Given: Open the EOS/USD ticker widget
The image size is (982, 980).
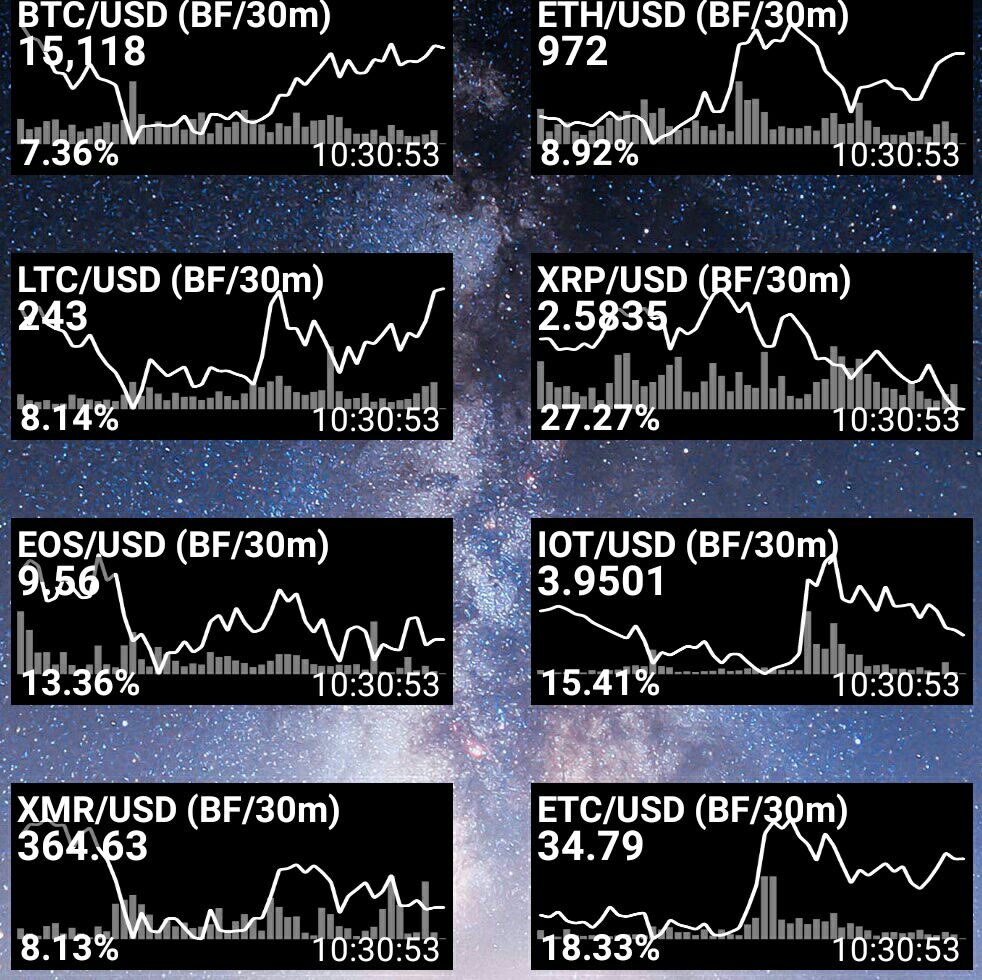Looking at the screenshot, I should (x=232, y=611).
